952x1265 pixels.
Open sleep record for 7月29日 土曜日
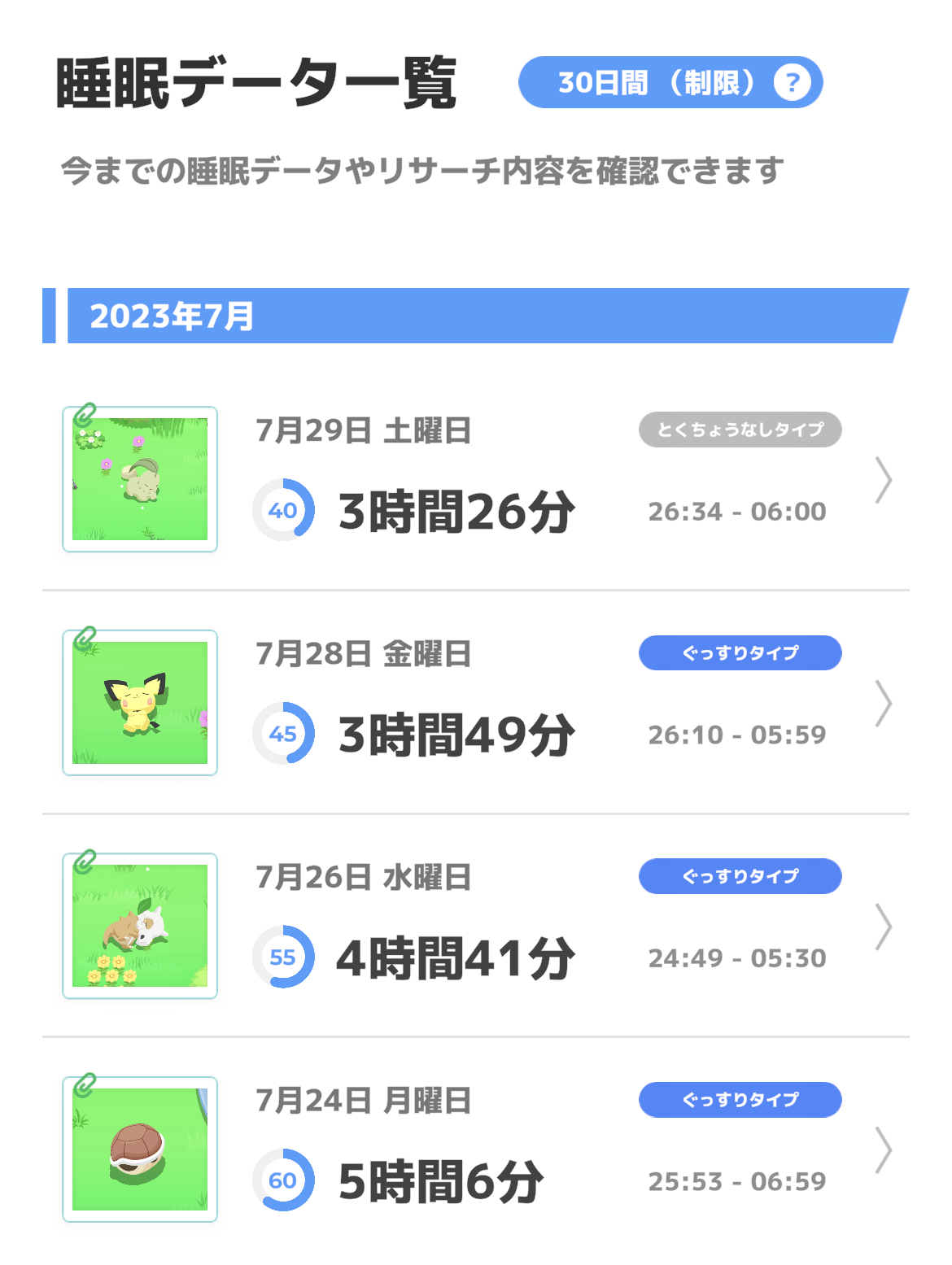(475, 480)
